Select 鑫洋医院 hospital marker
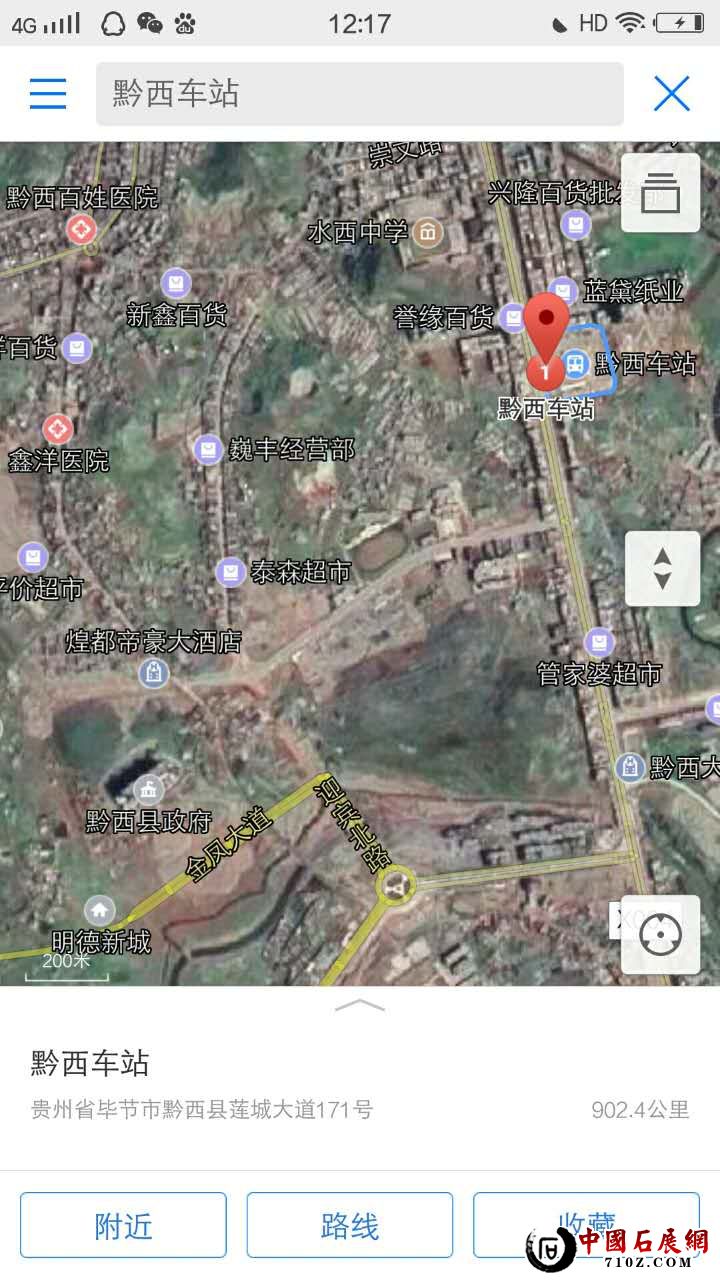The image size is (720, 1280). click(x=58, y=430)
